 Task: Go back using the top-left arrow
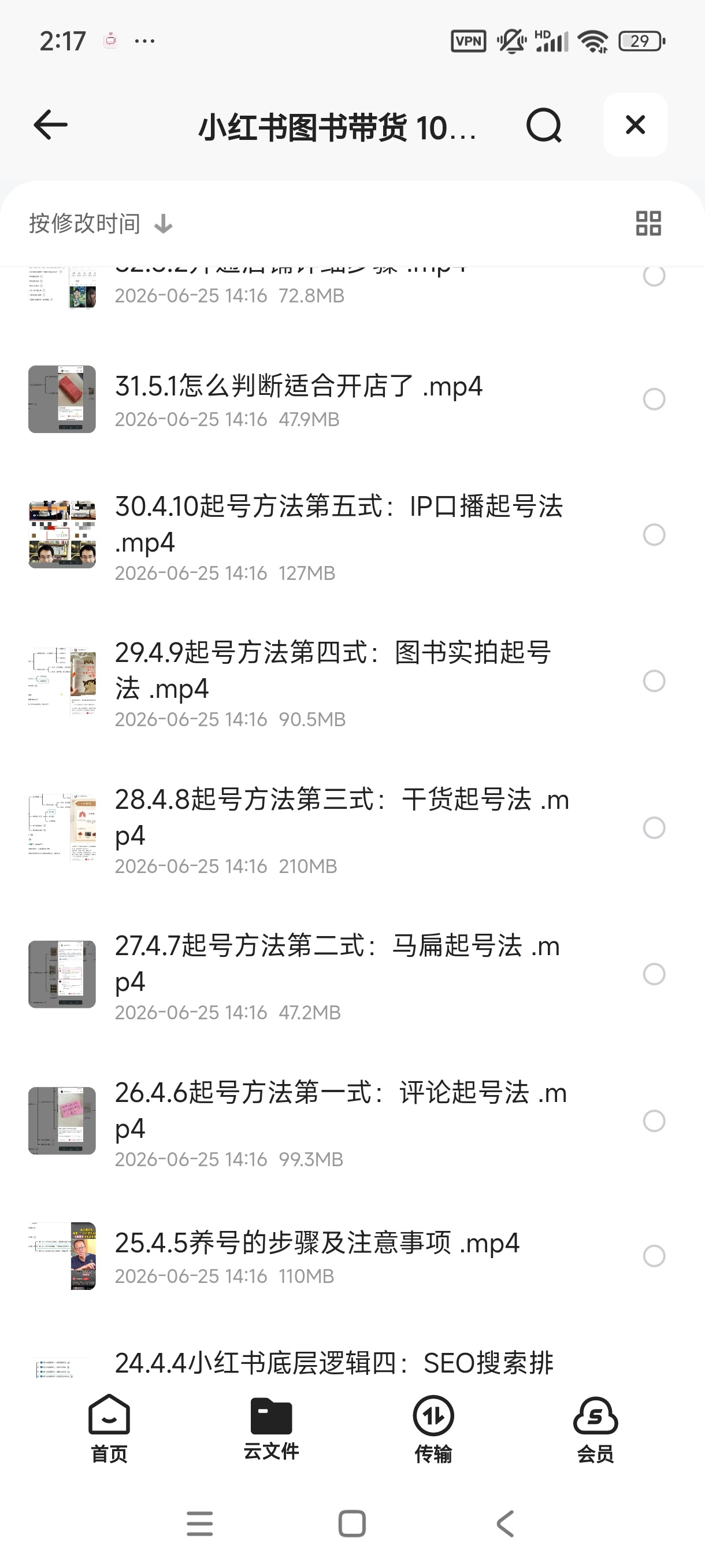(50, 125)
